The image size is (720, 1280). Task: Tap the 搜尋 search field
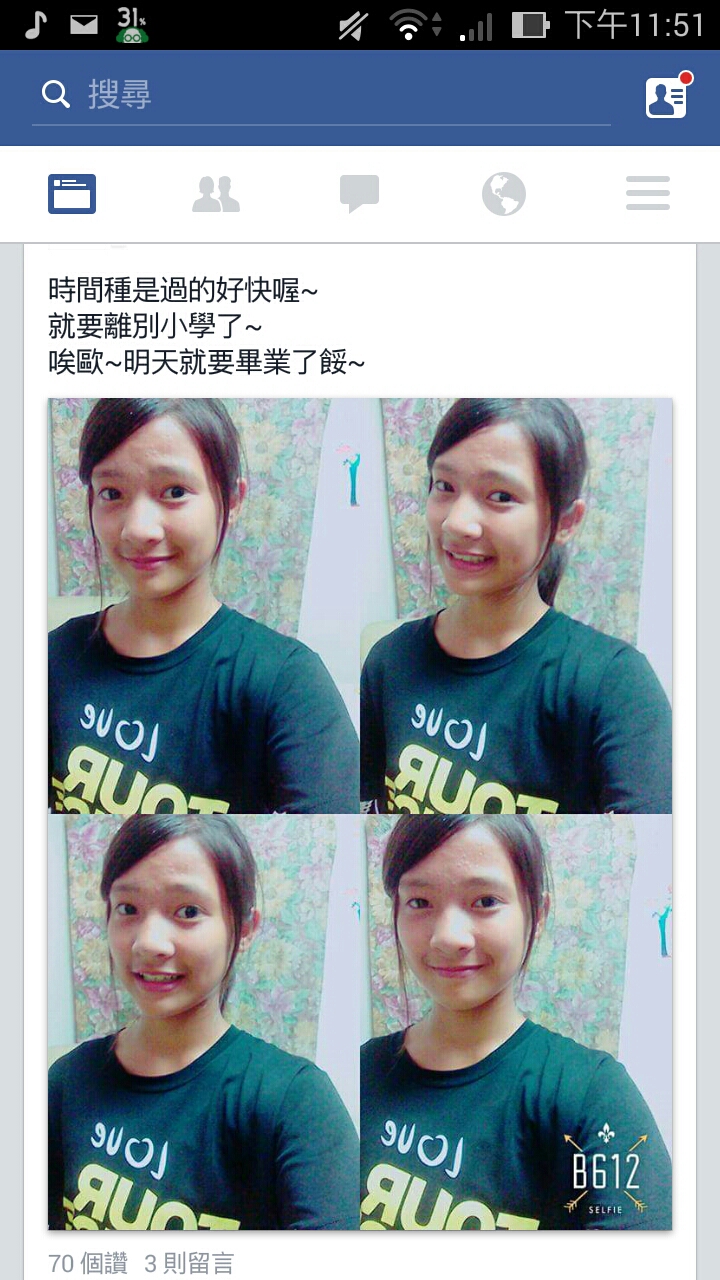tap(320, 96)
